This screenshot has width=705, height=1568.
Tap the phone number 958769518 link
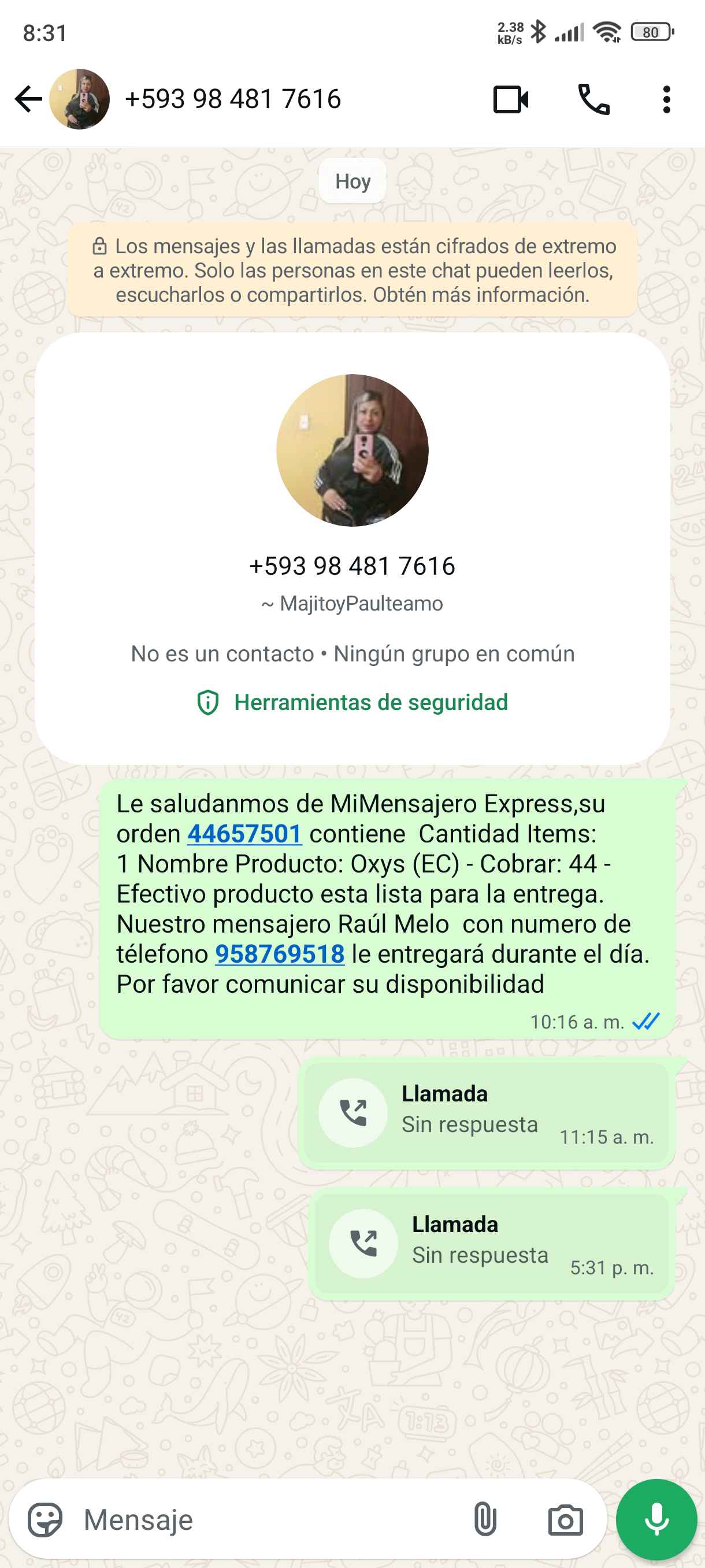click(x=280, y=954)
